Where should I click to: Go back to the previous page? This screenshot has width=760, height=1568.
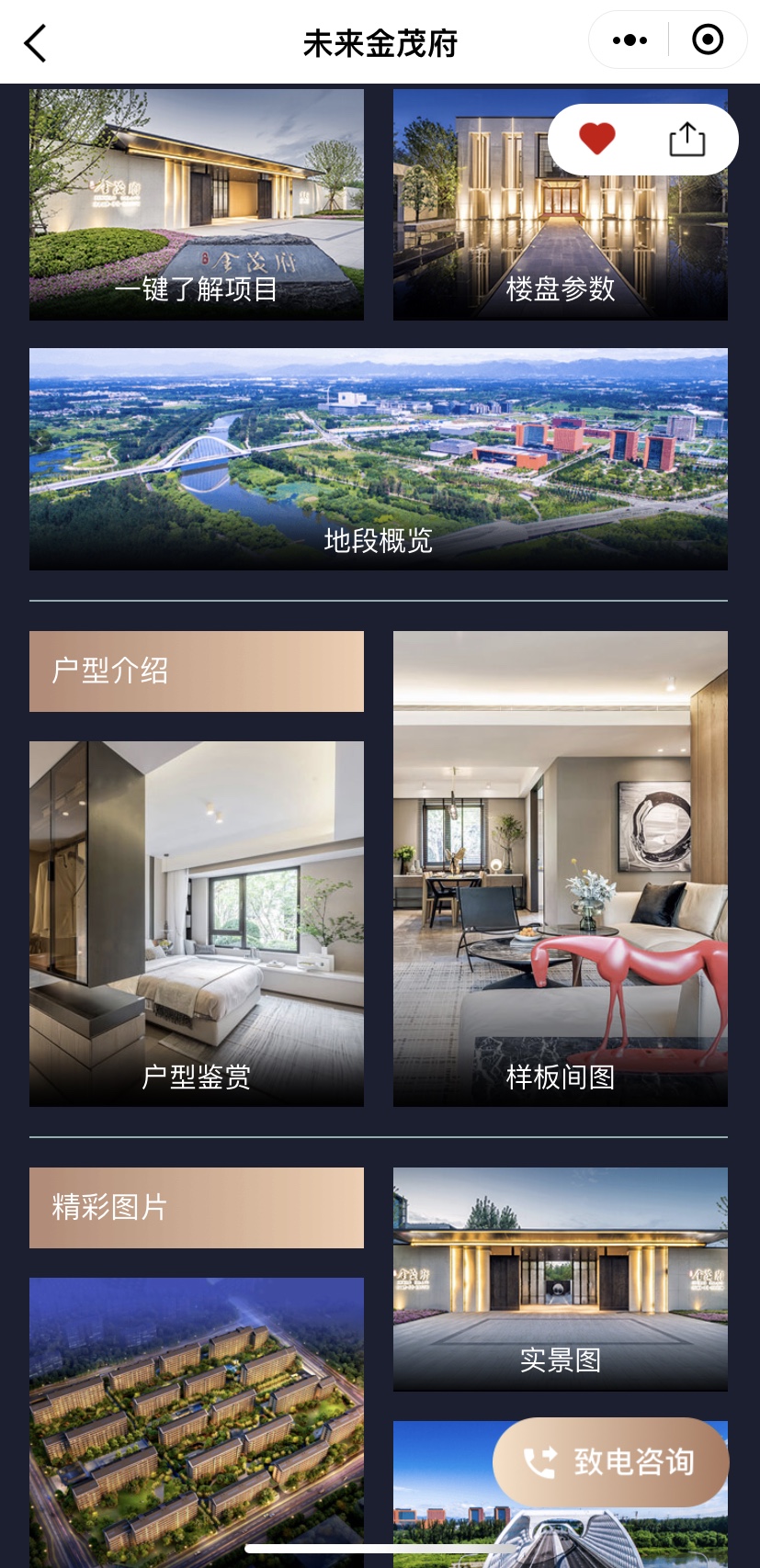(x=35, y=43)
